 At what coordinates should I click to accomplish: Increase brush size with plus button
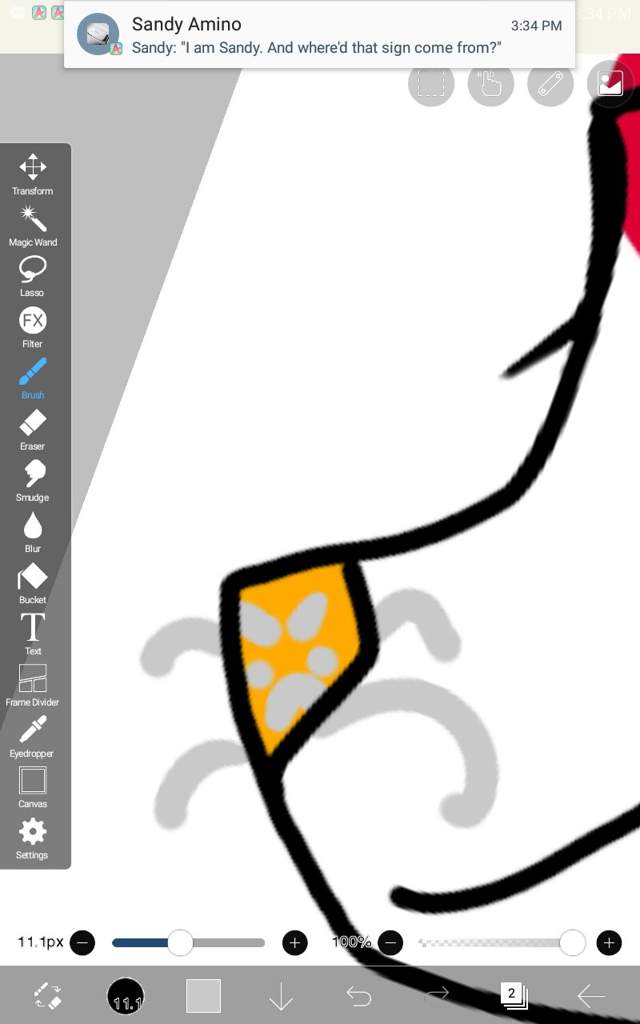[294, 942]
